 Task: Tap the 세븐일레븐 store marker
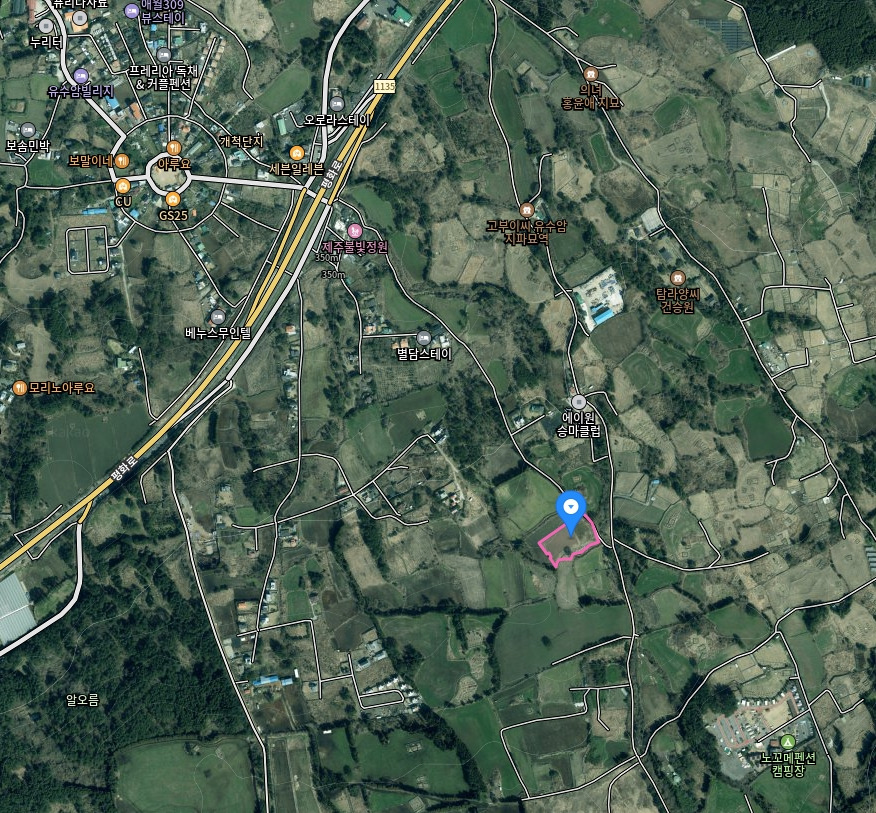pos(297,153)
